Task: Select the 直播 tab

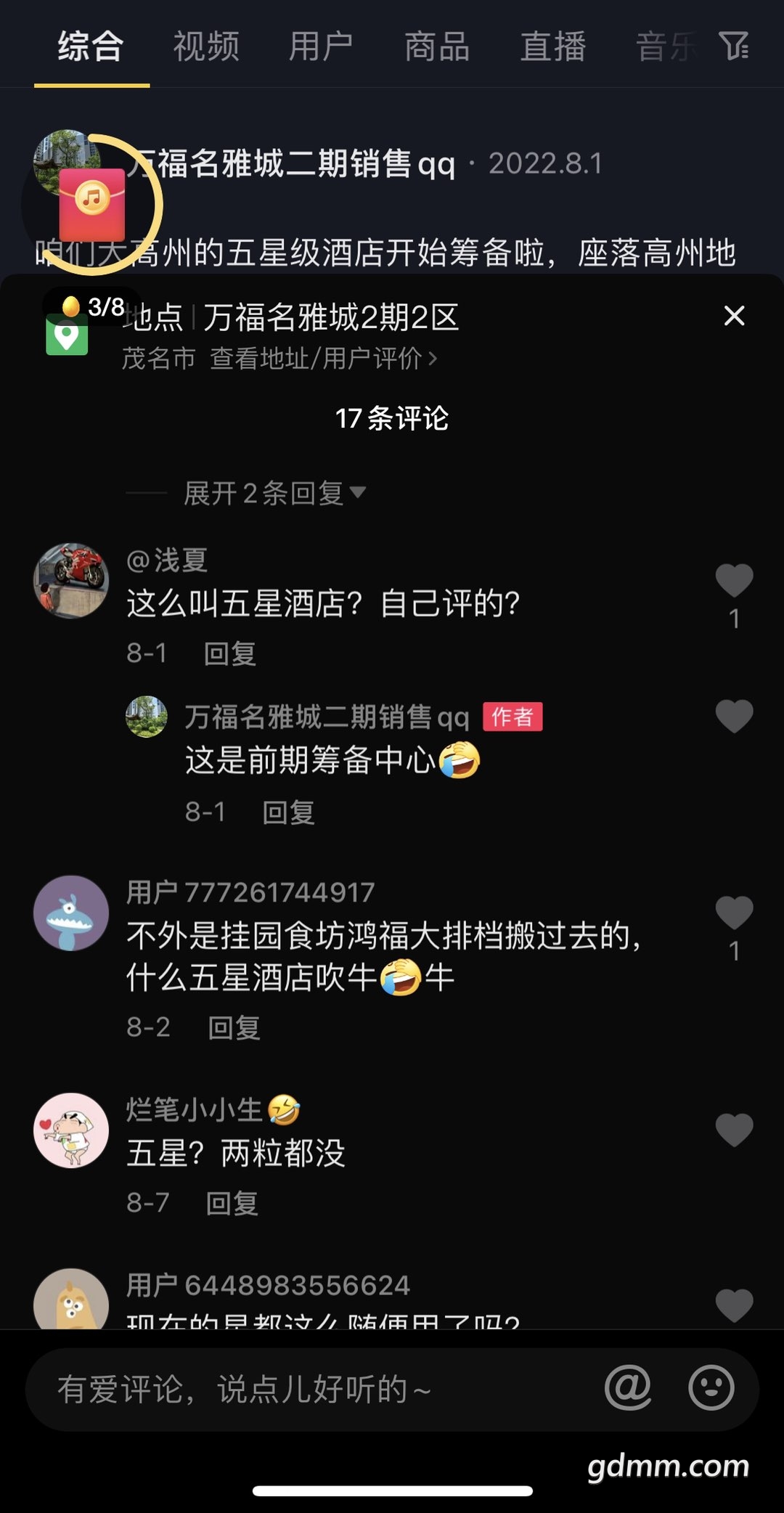Action: (x=553, y=47)
